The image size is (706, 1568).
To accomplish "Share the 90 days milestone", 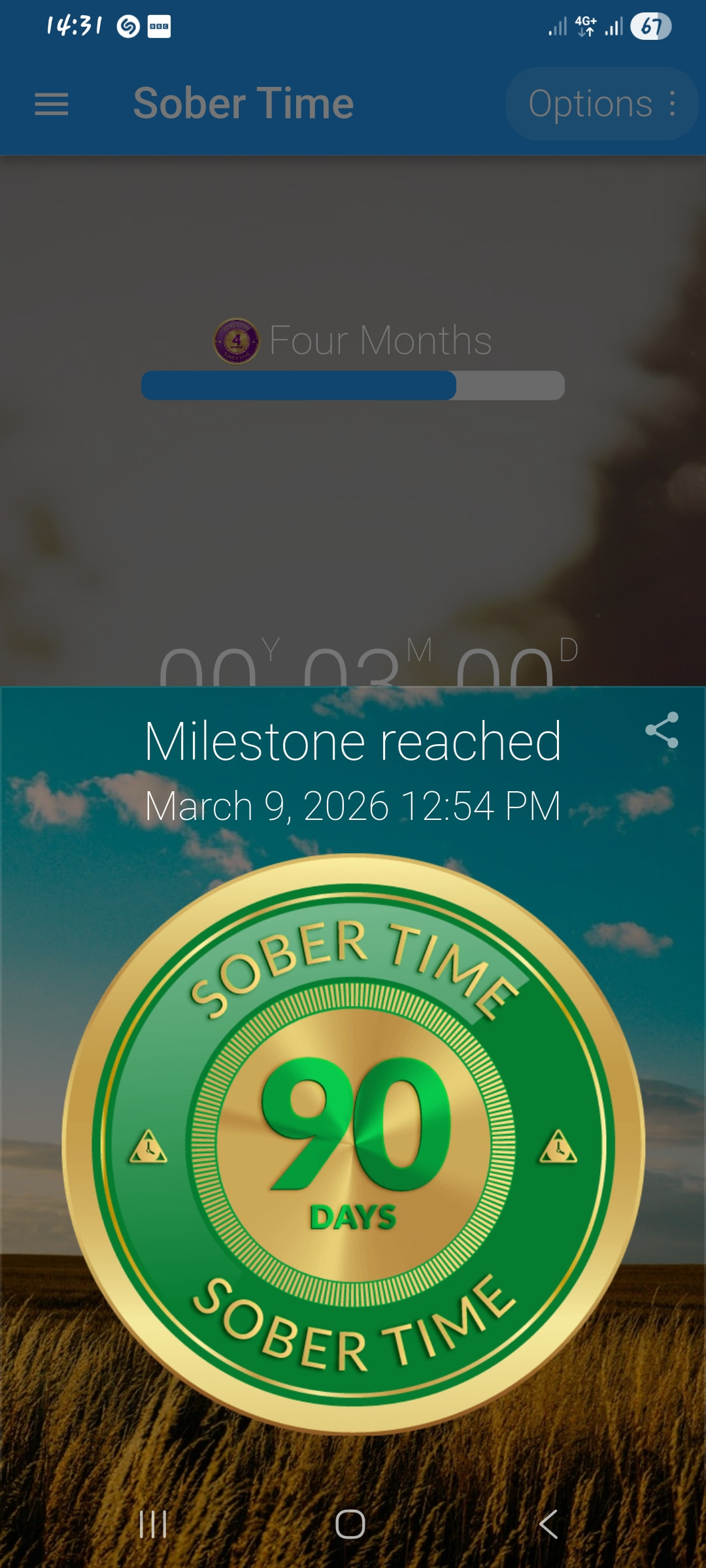I will coord(662,730).
